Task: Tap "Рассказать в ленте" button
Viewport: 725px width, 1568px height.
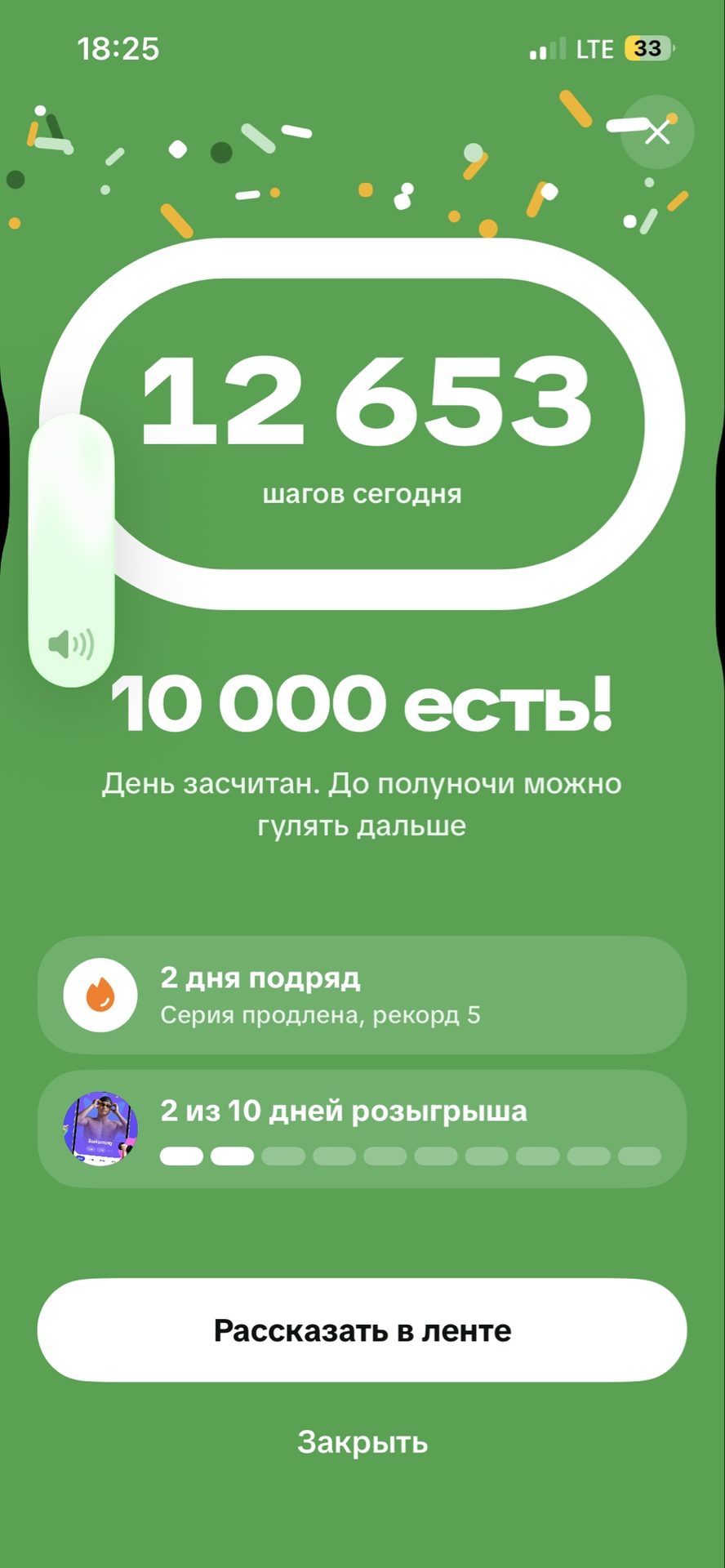Action: (362, 1330)
